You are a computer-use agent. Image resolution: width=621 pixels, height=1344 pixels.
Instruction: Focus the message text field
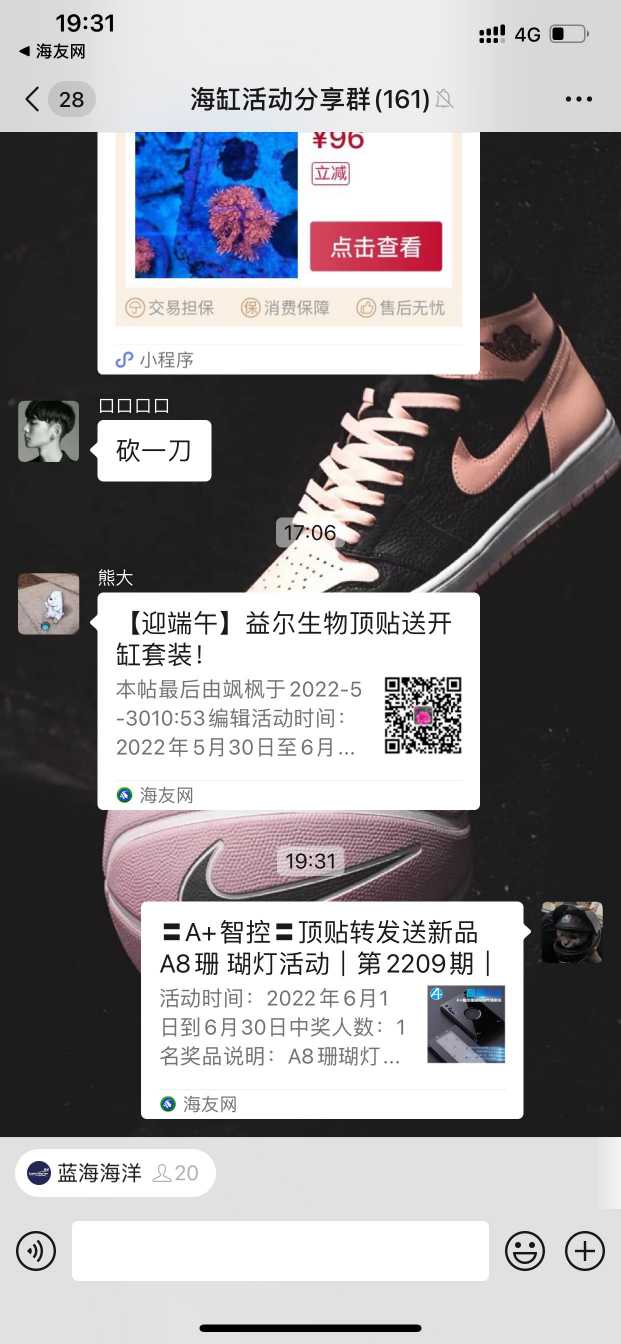click(280, 1250)
